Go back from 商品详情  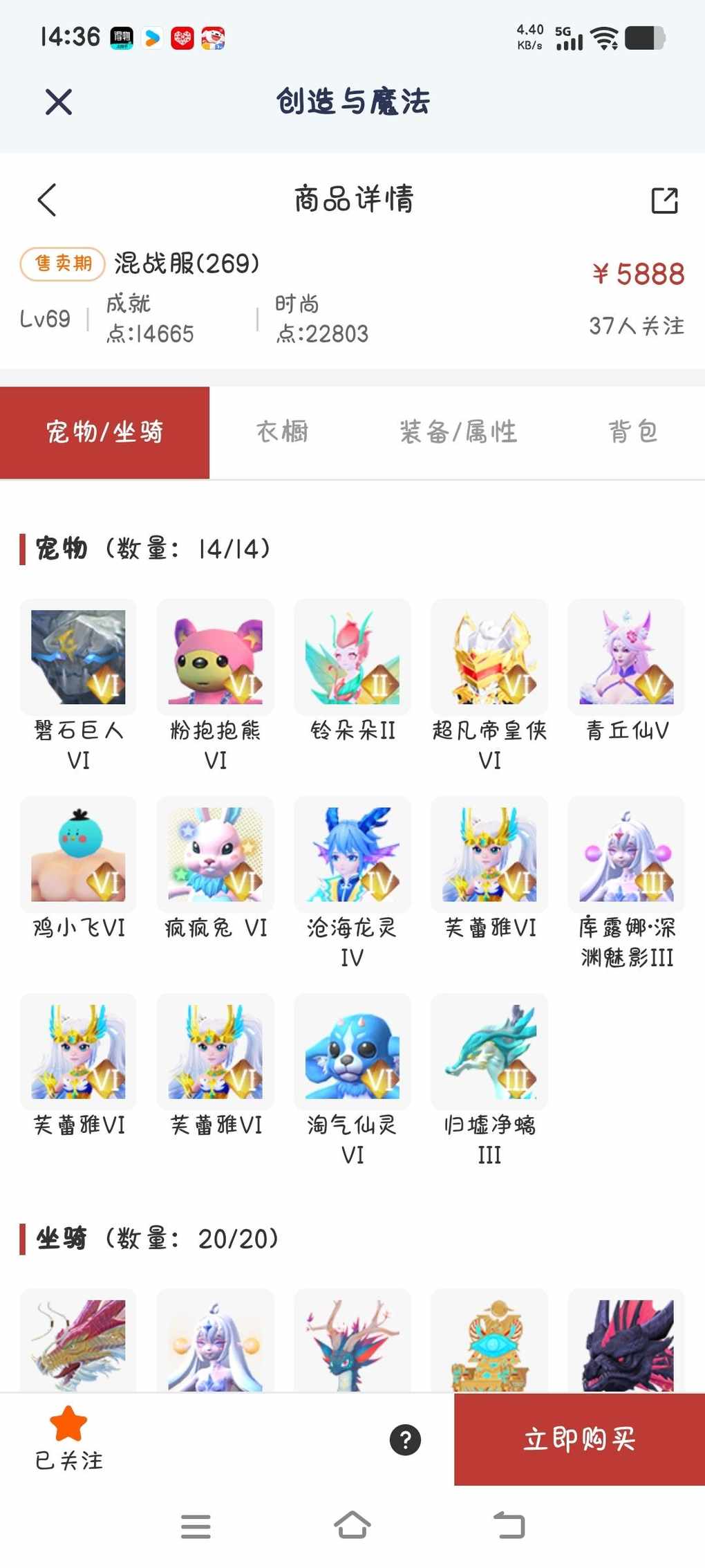click(47, 201)
